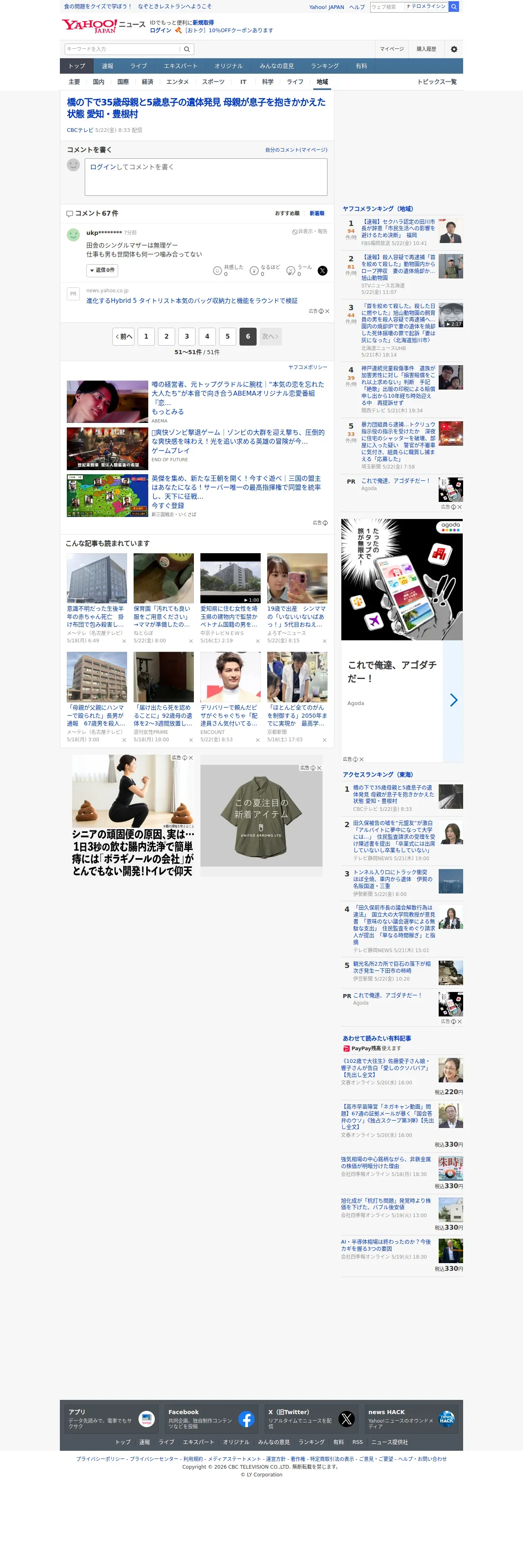Expand 返信0件 under ukp's comment

102,269
